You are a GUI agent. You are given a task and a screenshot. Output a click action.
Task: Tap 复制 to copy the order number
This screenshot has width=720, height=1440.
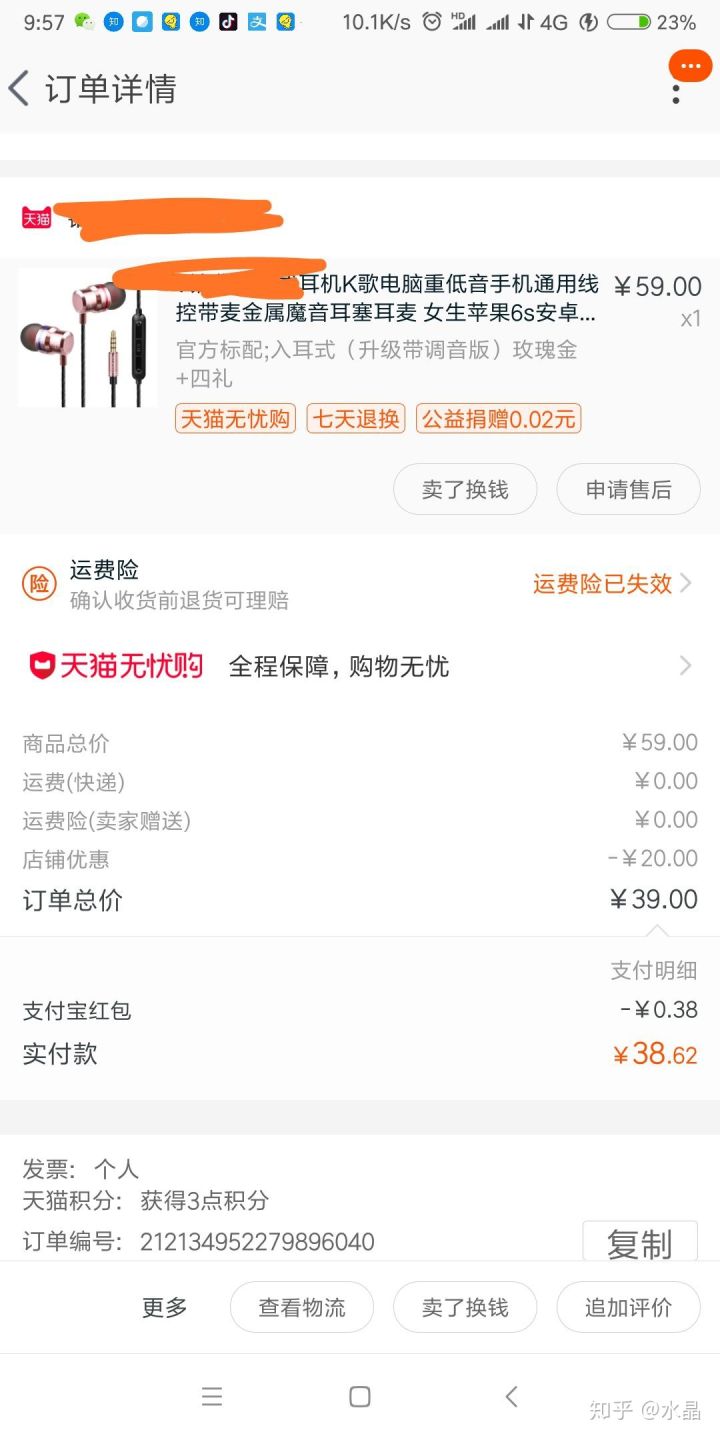(x=640, y=1241)
